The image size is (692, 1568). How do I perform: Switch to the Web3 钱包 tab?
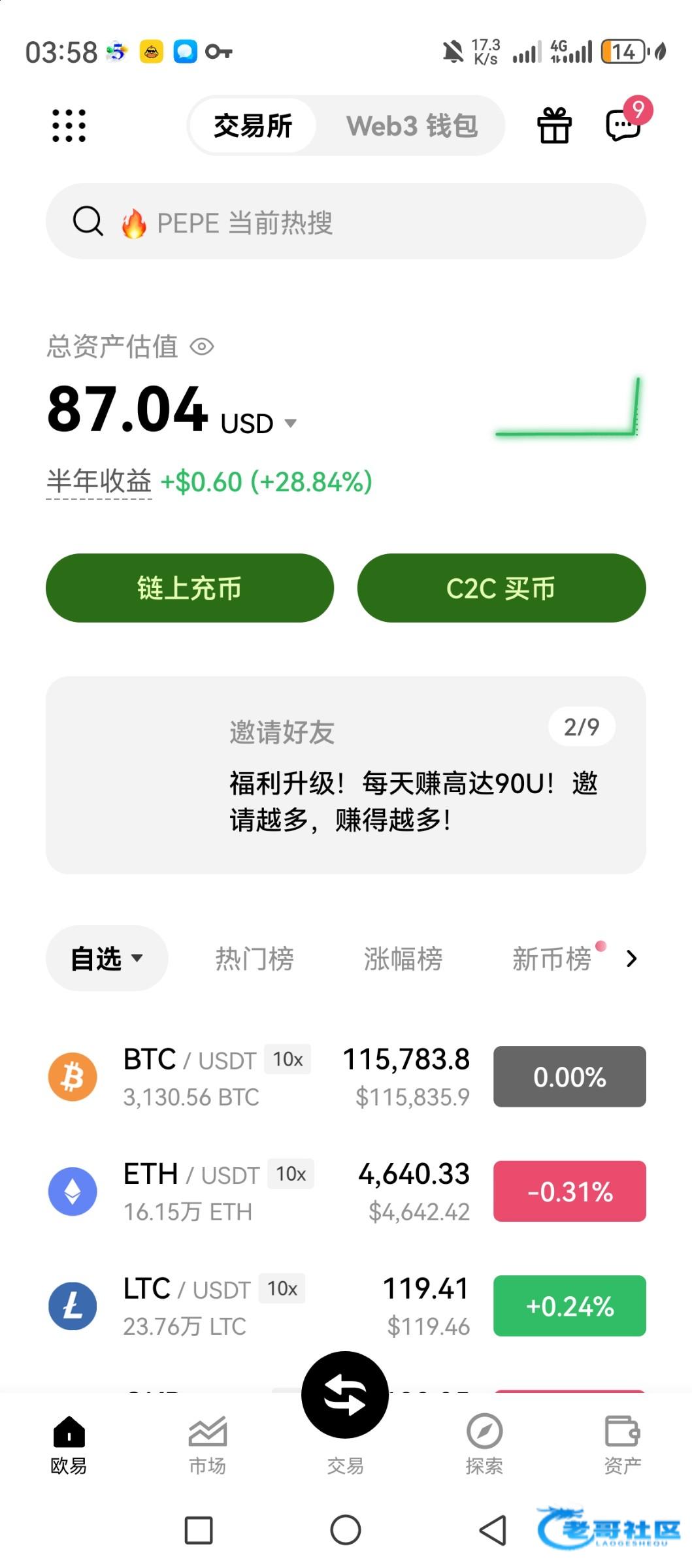click(x=411, y=125)
